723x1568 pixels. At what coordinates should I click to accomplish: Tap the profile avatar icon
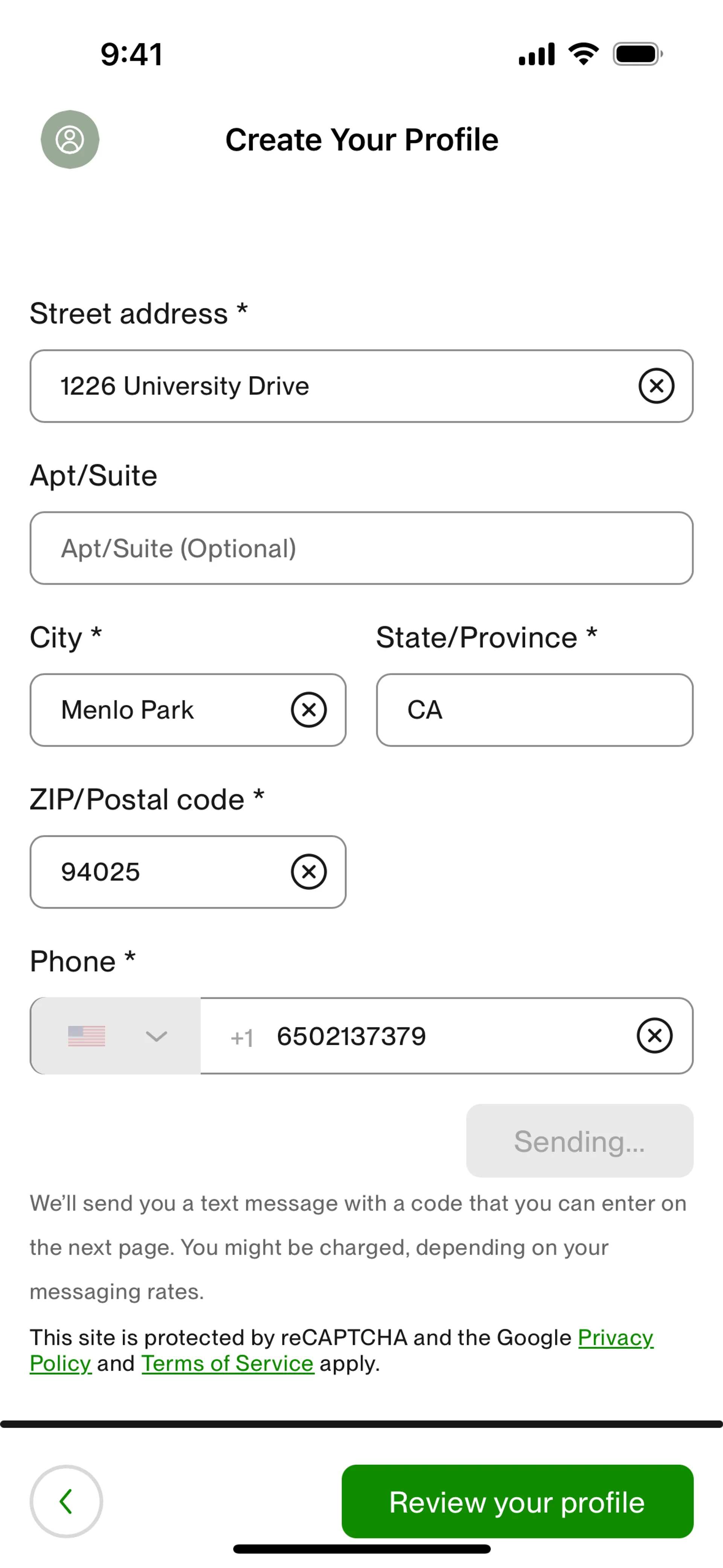click(x=70, y=139)
